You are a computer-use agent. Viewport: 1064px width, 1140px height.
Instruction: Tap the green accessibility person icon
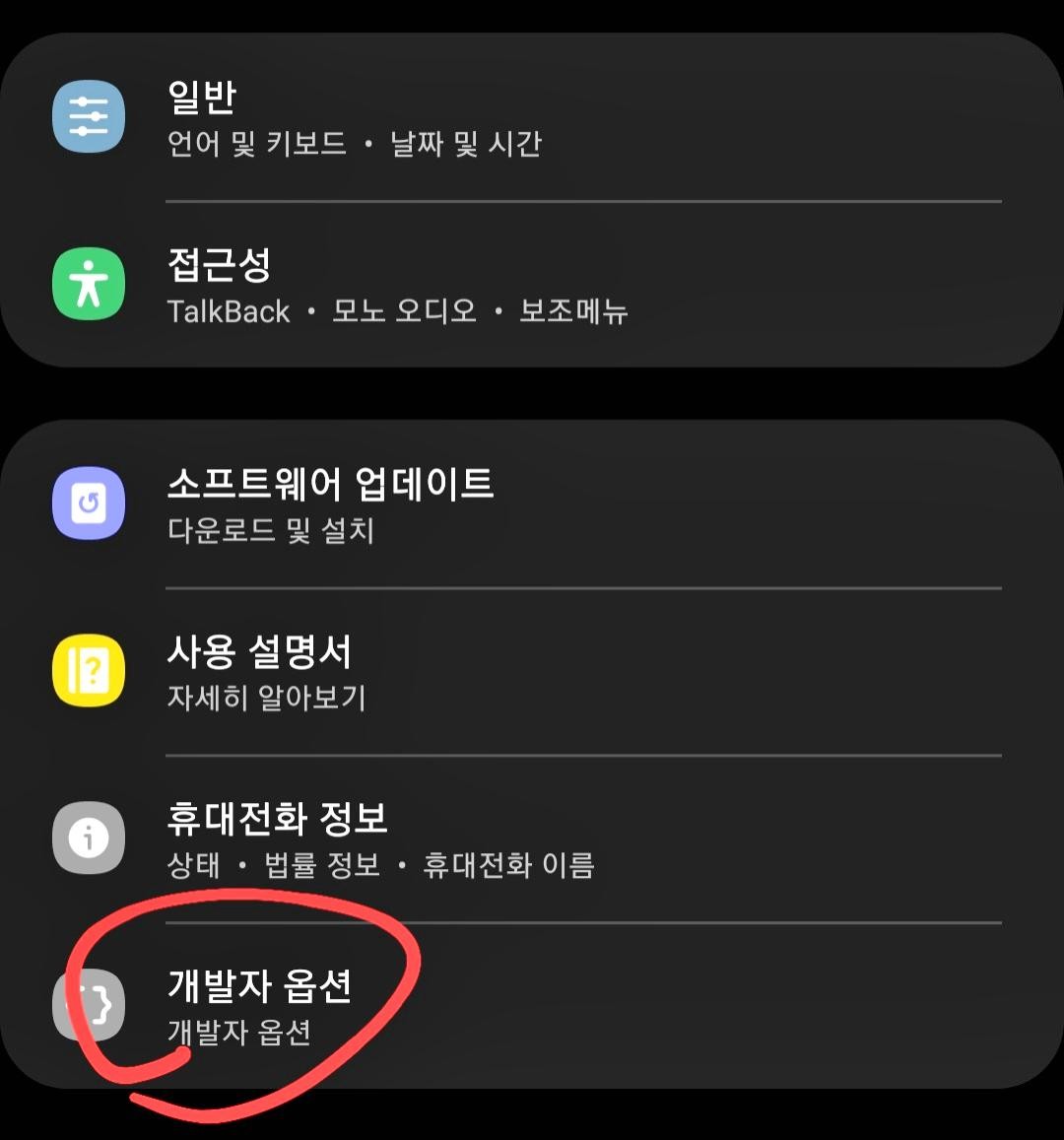(x=89, y=284)
